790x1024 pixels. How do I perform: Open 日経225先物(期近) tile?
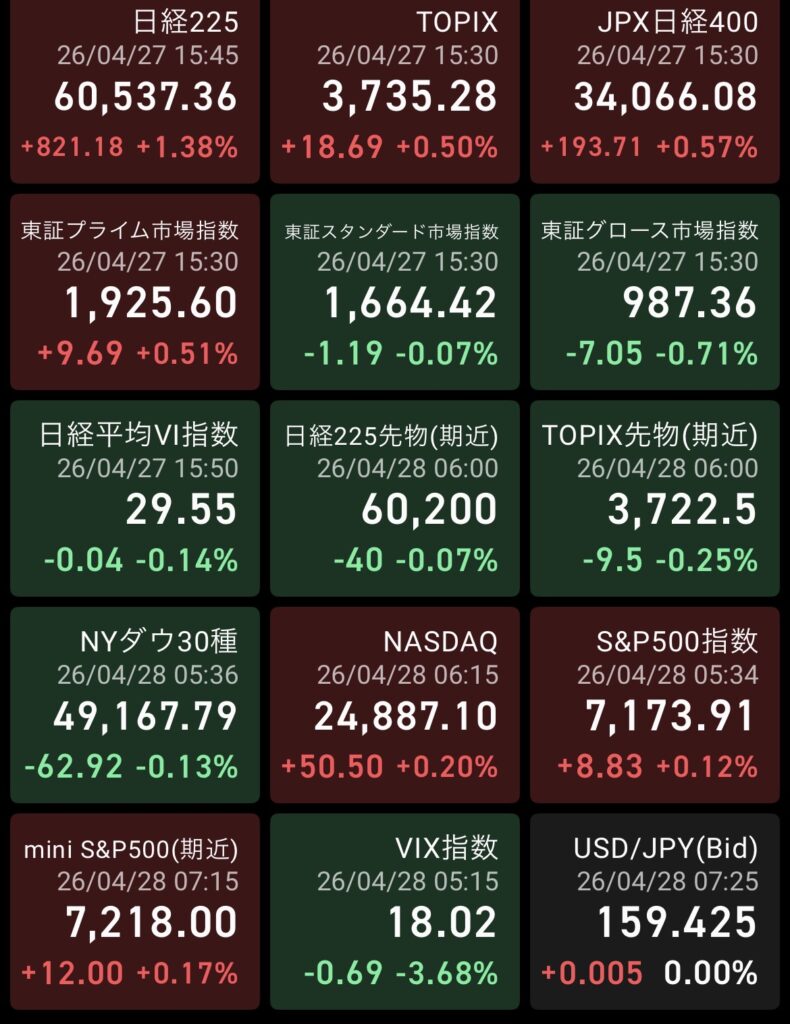tap(395, 498)
